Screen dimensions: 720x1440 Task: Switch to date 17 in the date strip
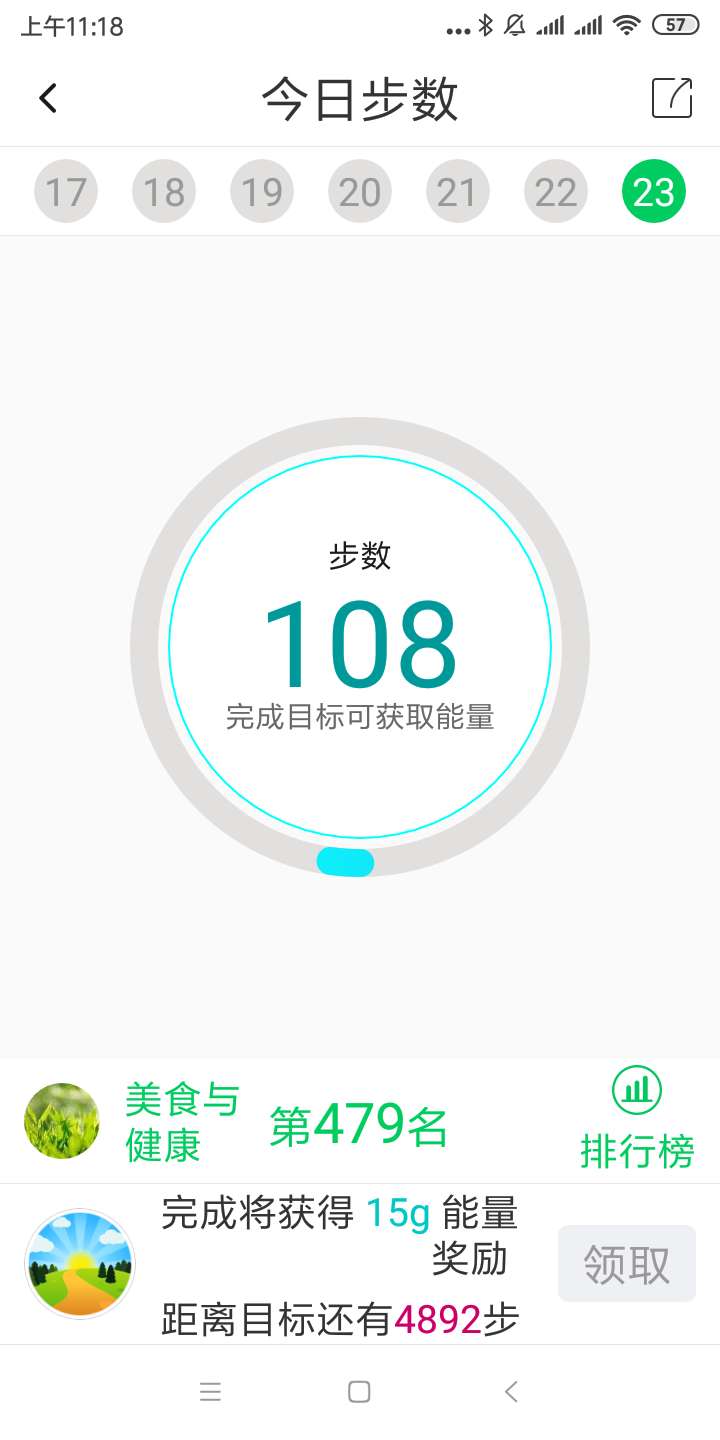click(65, 190)
